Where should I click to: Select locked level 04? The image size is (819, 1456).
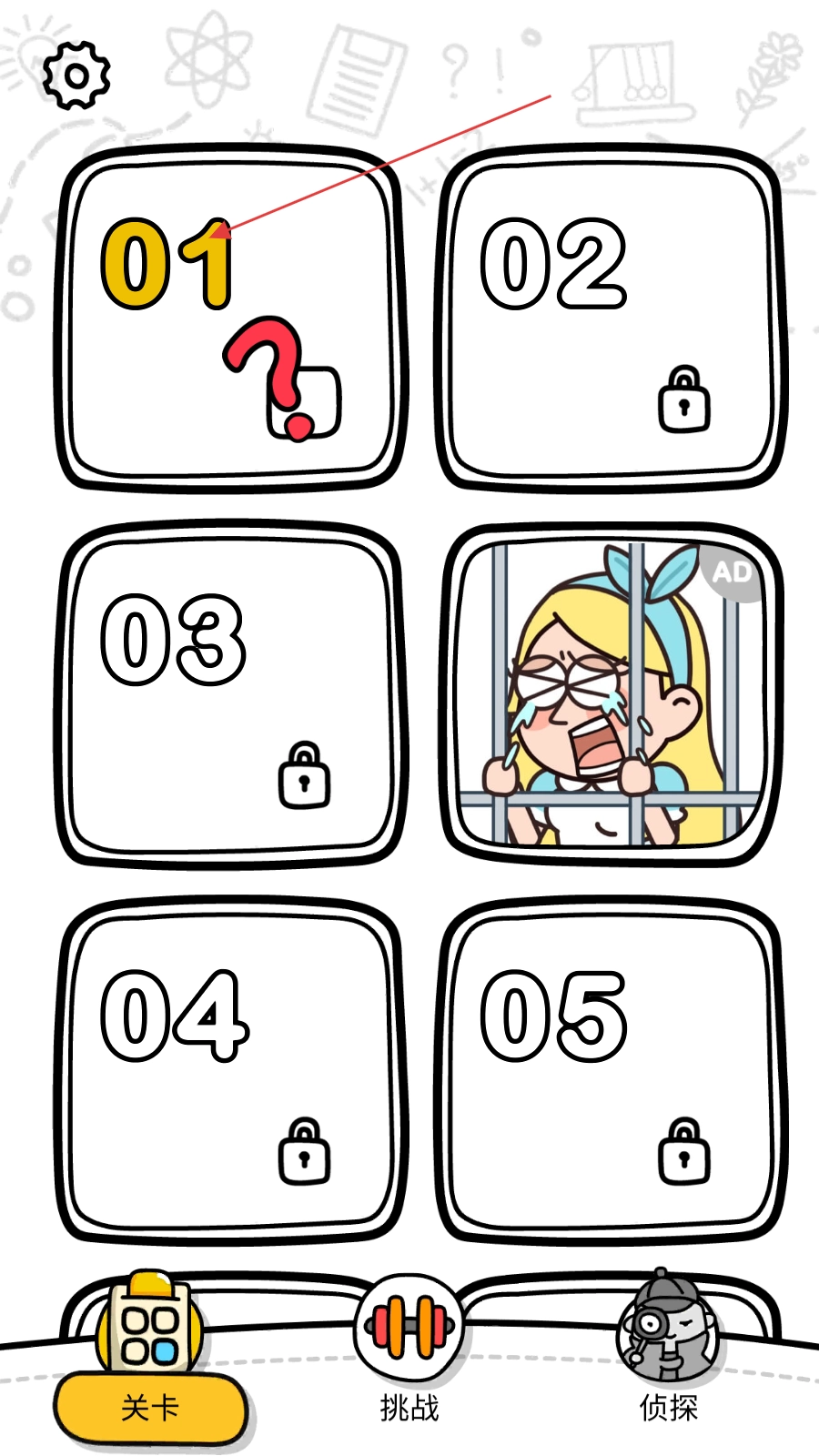[x=230, y=1070]
